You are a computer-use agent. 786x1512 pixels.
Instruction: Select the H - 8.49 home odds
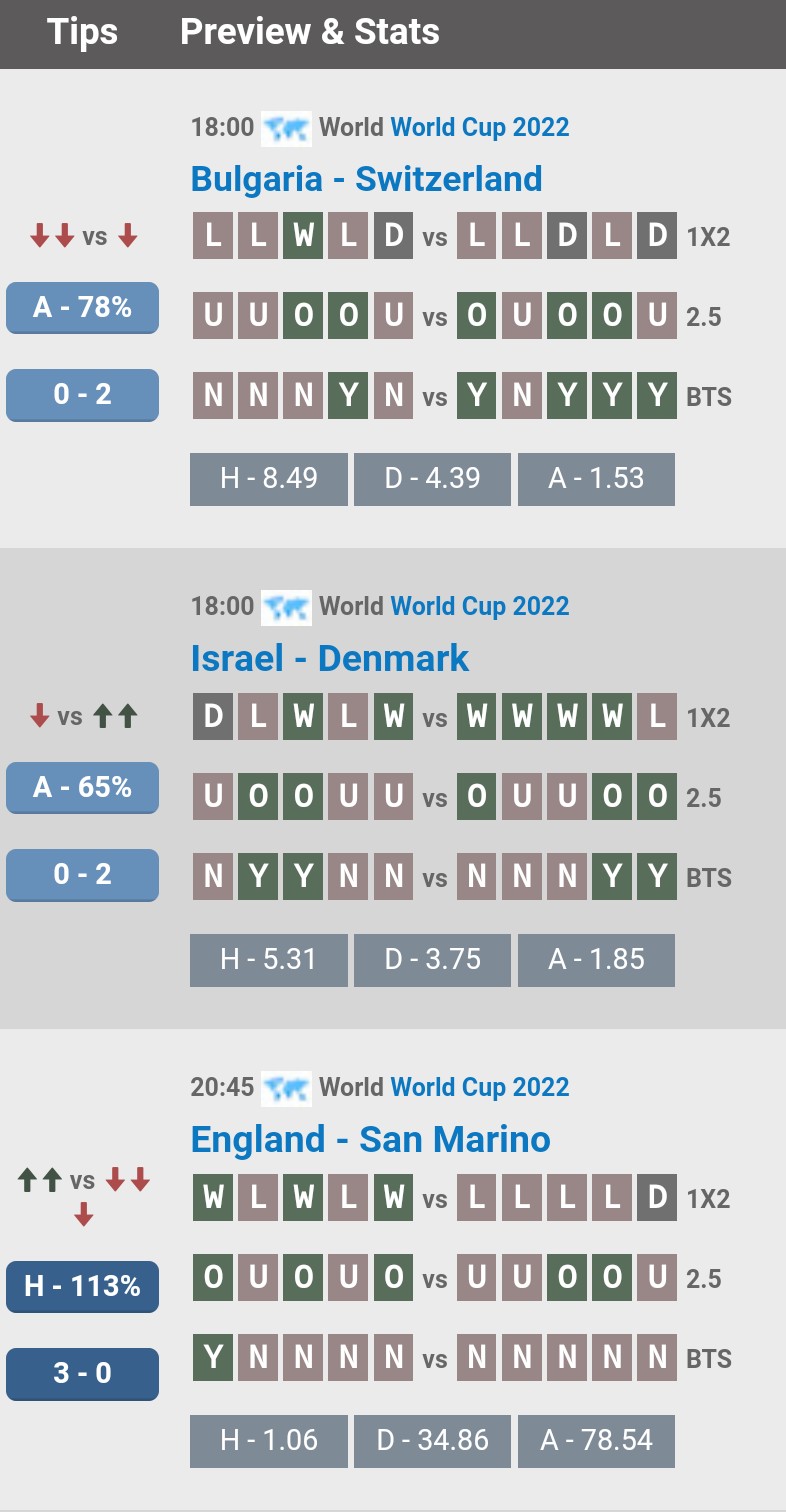(269, 478)
